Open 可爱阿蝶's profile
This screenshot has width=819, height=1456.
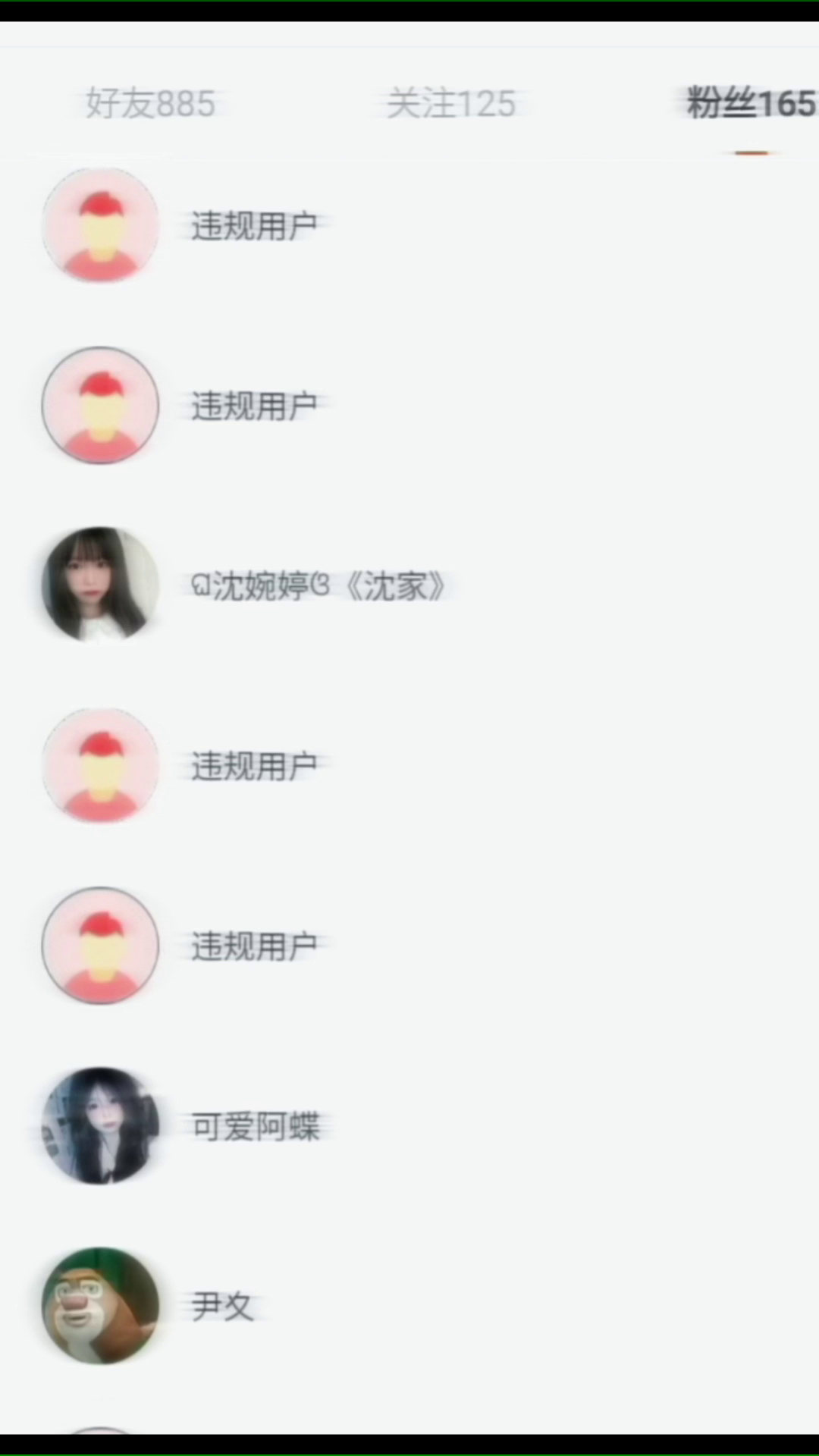pos(256,1126)
